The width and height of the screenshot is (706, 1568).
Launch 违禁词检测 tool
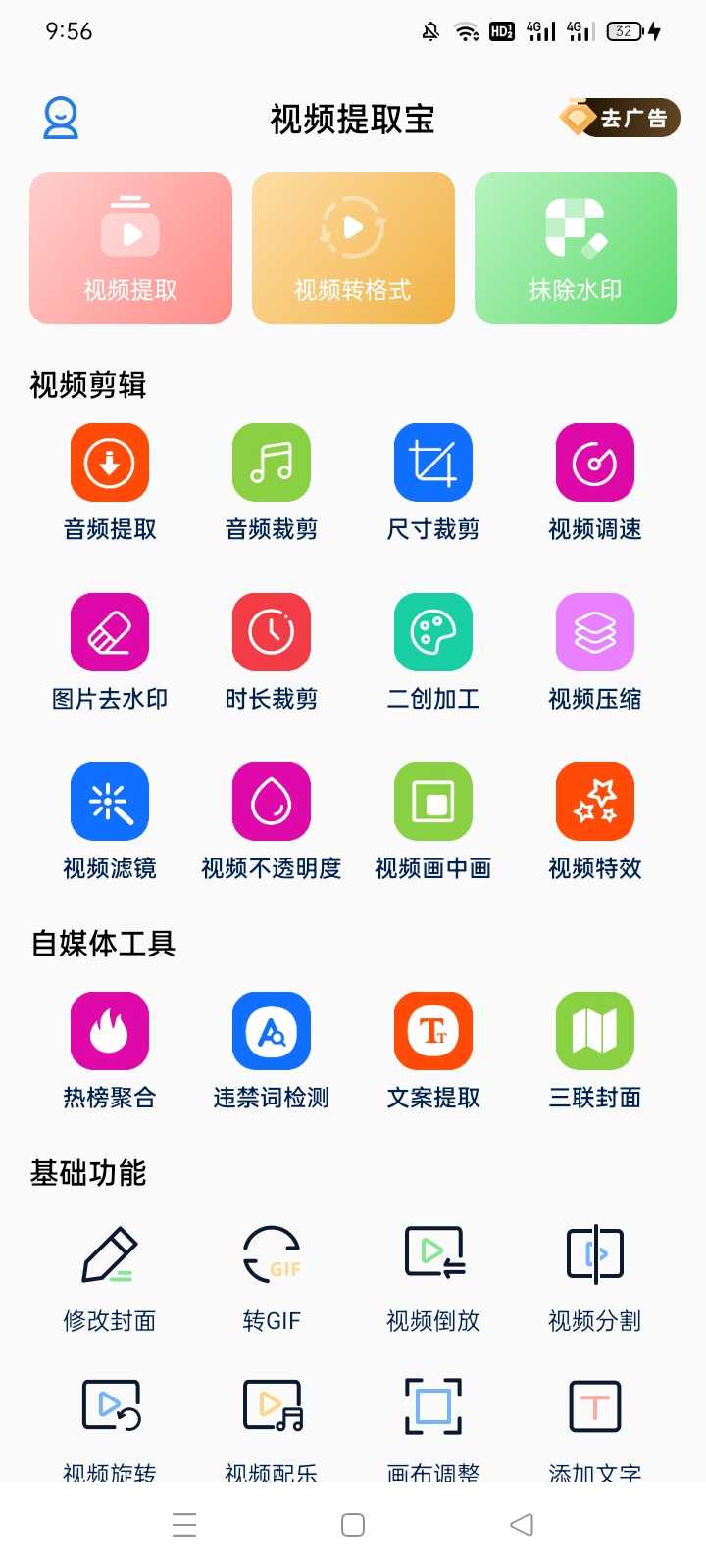[272, 1031]
